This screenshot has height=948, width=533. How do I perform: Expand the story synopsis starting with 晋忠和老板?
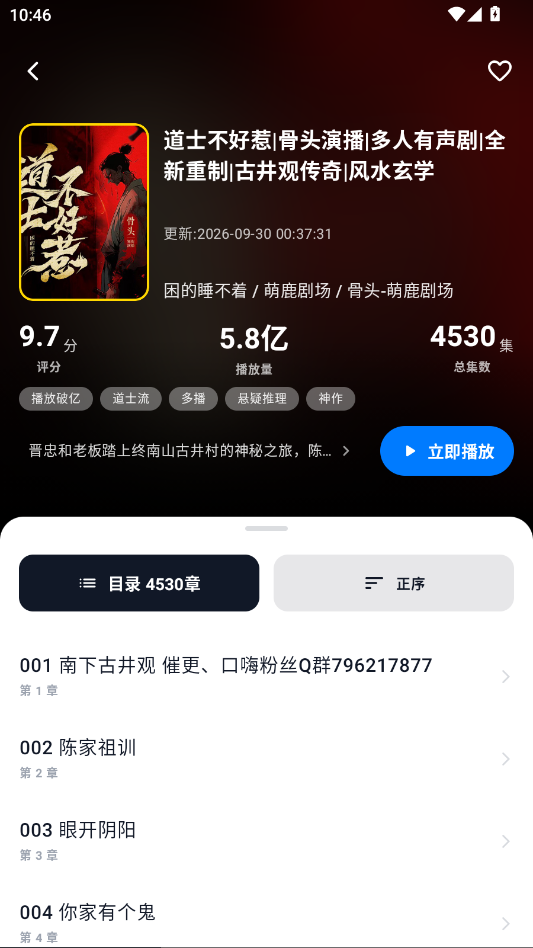189,451
